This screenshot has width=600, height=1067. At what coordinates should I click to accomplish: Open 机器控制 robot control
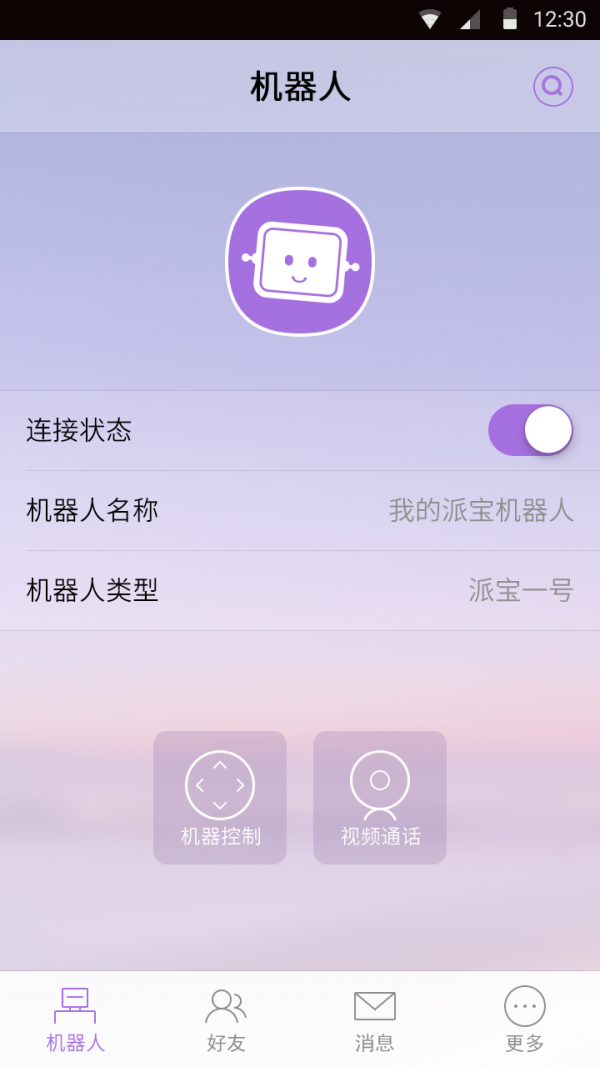[x=220, y=798]
